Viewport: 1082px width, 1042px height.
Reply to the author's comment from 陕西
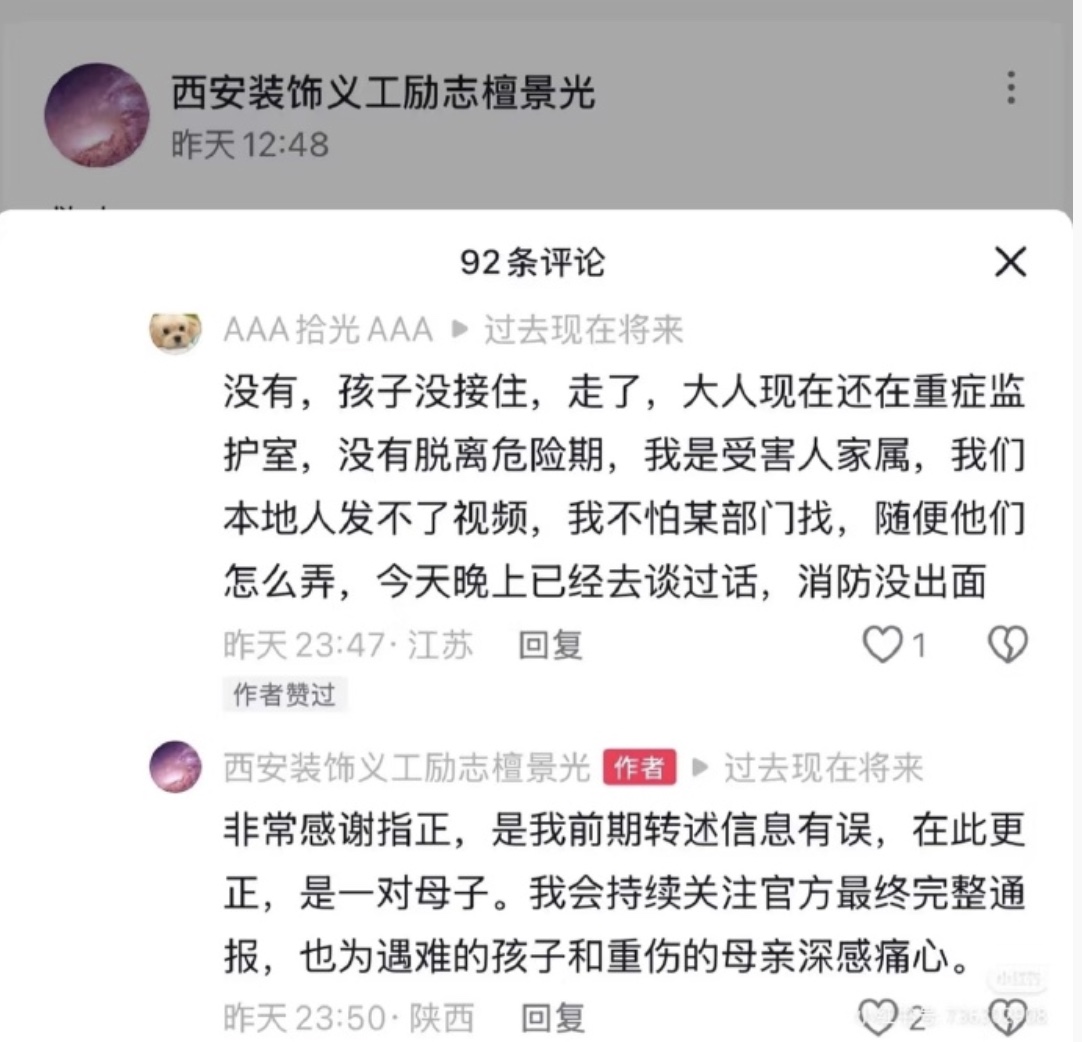pos(553,1018)
